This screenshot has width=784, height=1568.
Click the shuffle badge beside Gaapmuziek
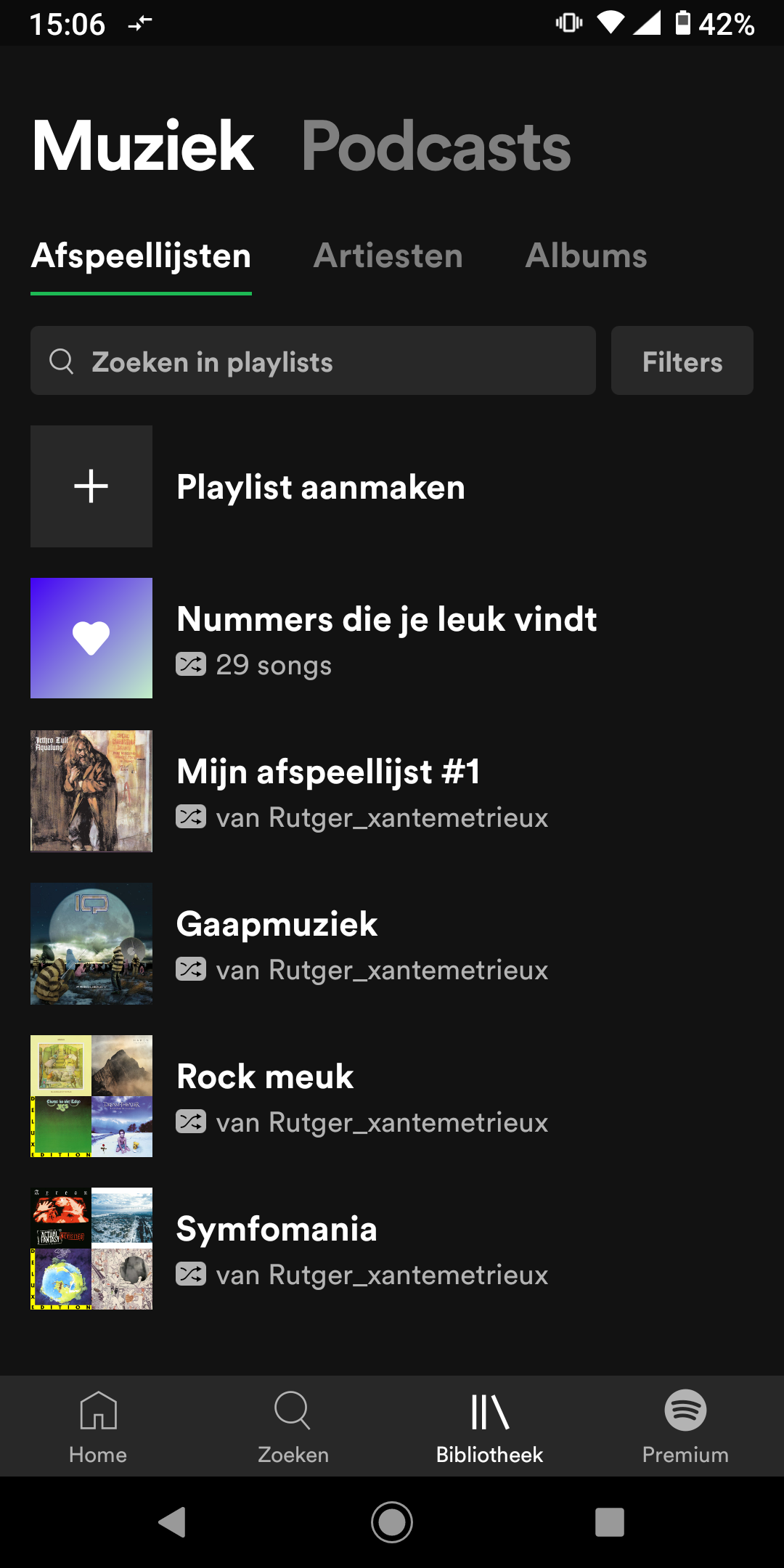point(192,969)
